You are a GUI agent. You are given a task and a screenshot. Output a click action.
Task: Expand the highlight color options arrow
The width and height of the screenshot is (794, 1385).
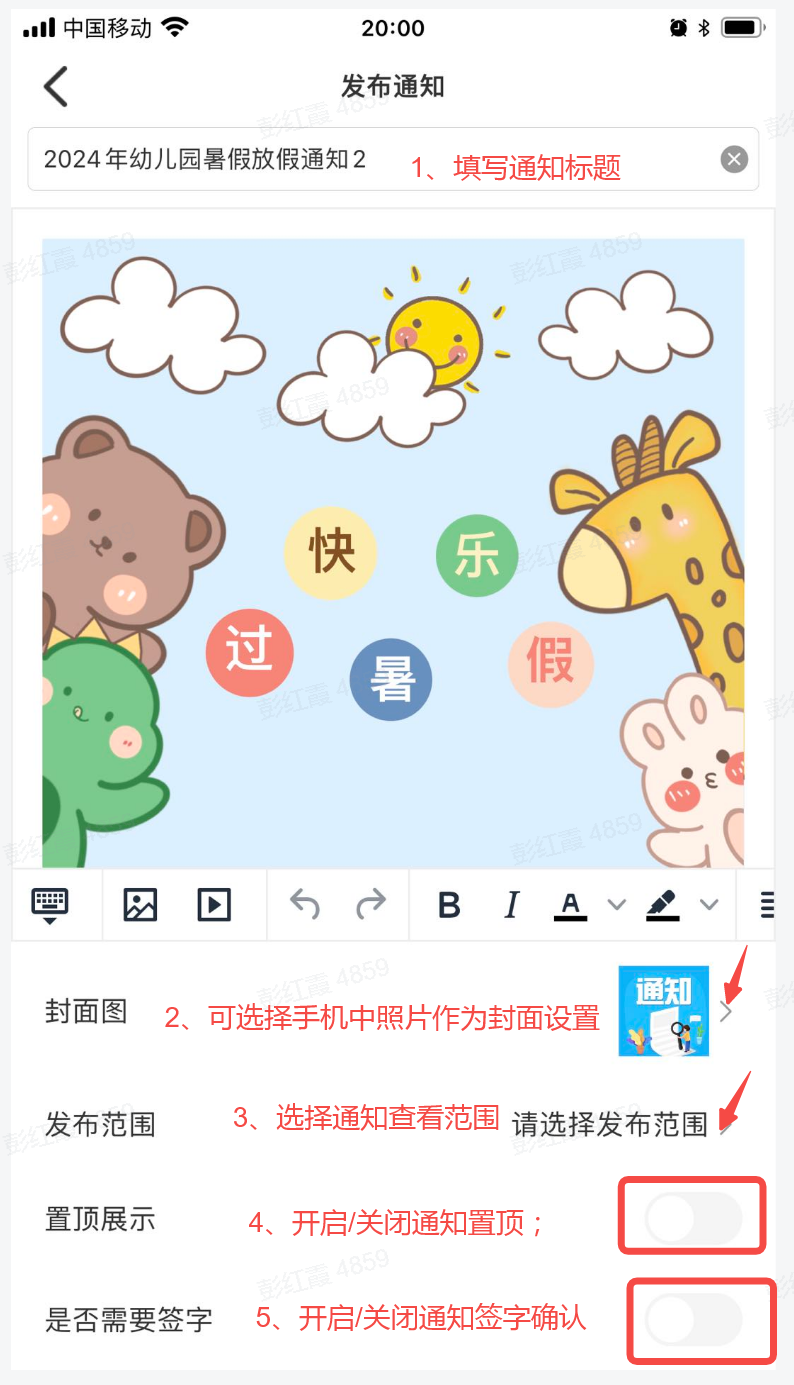coord(709,904)
